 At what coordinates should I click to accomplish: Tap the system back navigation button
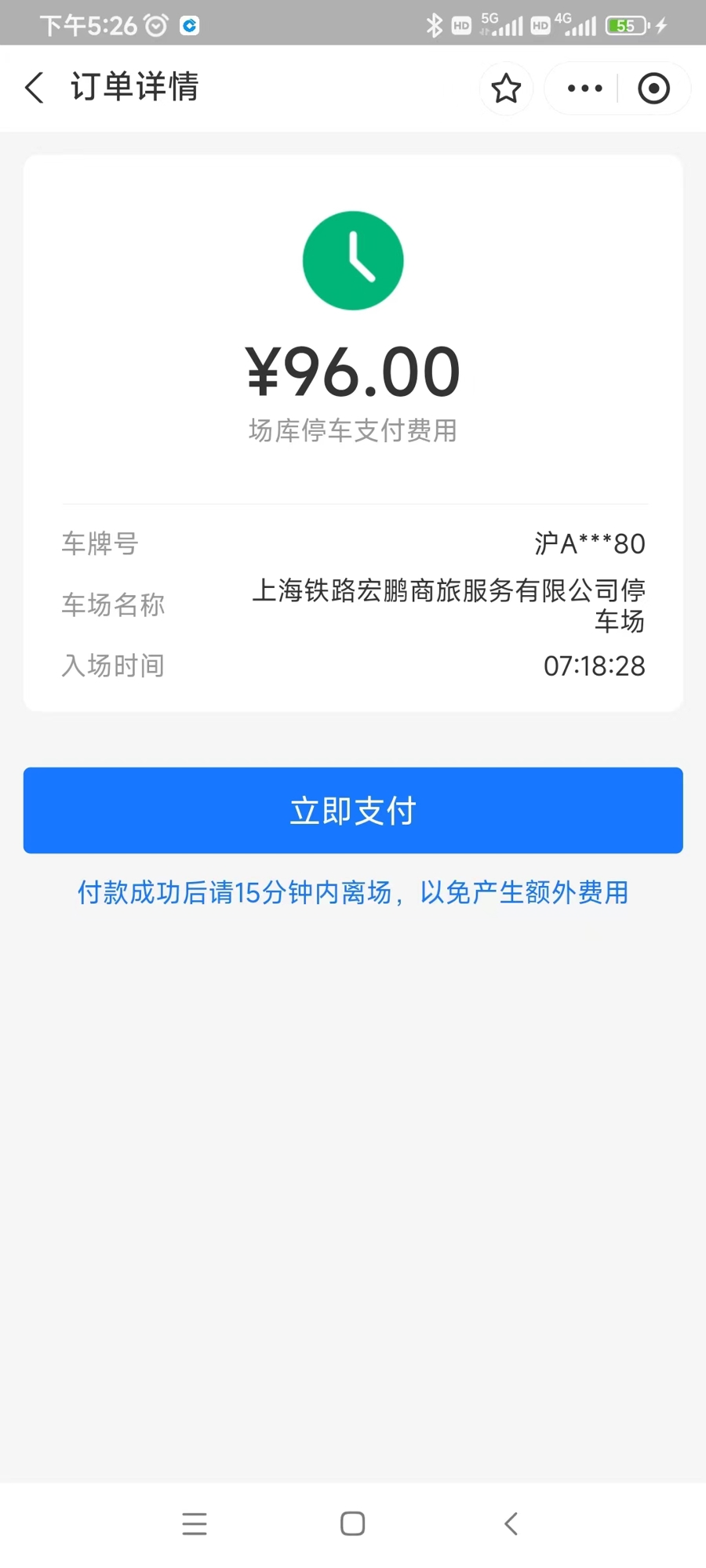511,1523
